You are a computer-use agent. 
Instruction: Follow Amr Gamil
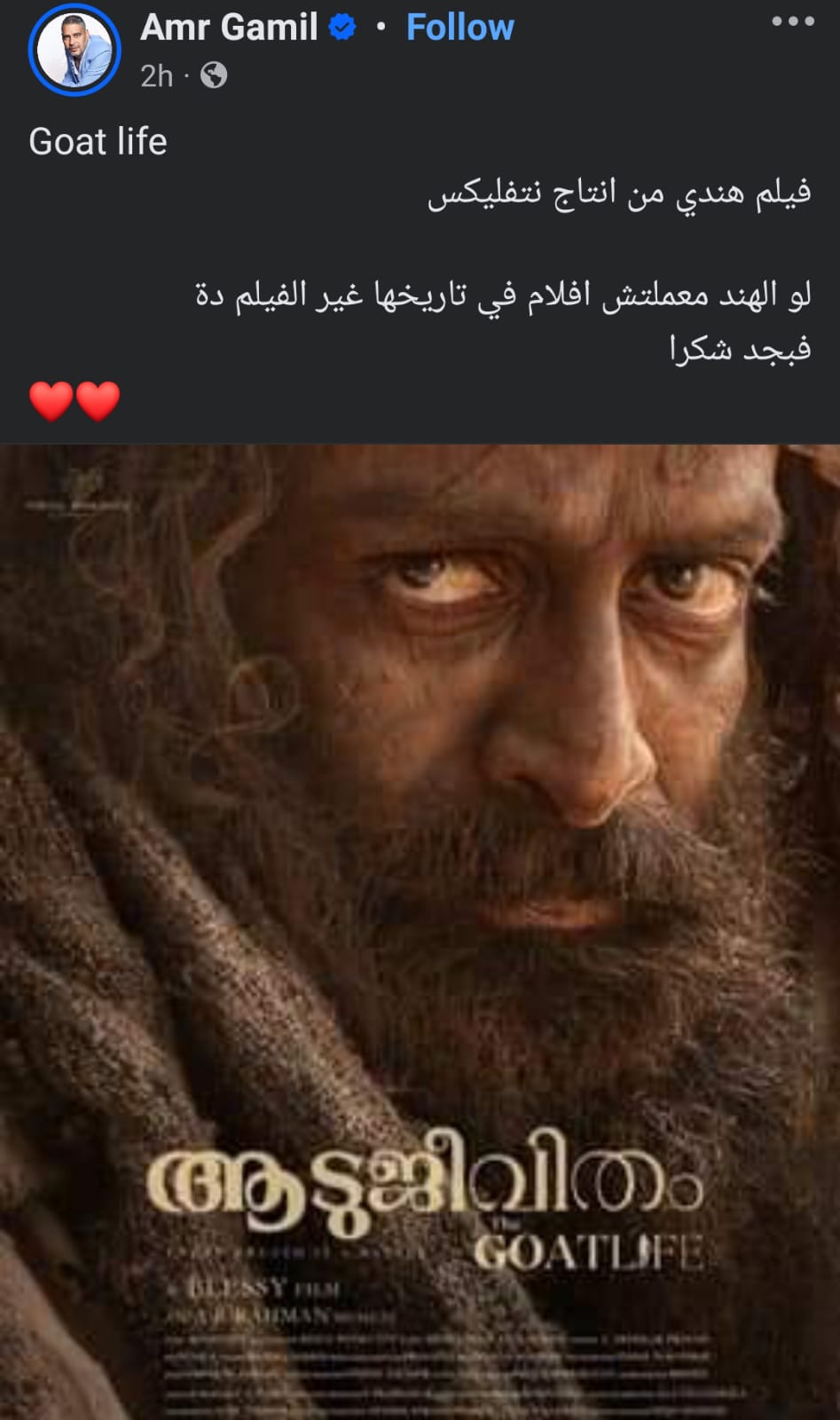tap(459, 28)
